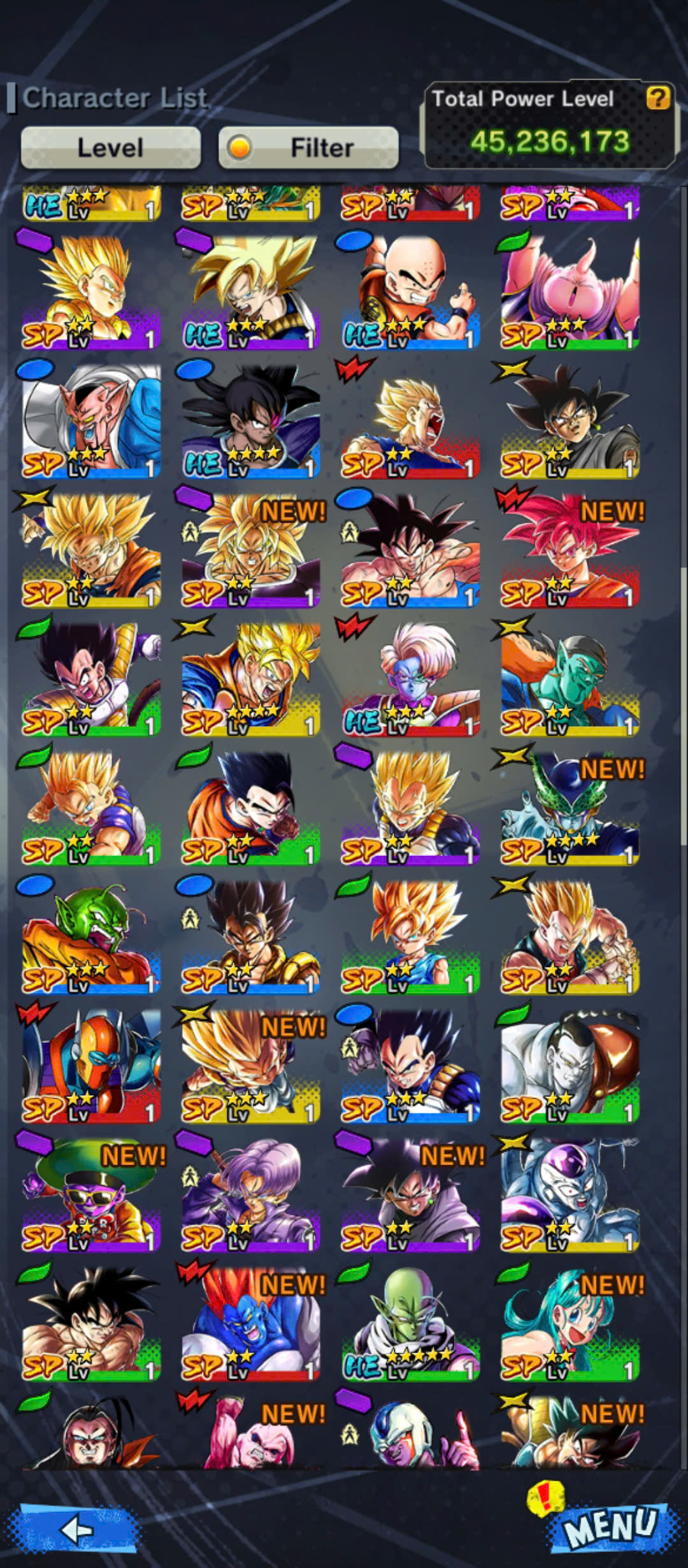Open the purple-haired Trunks card

(x=250, y=1195)
